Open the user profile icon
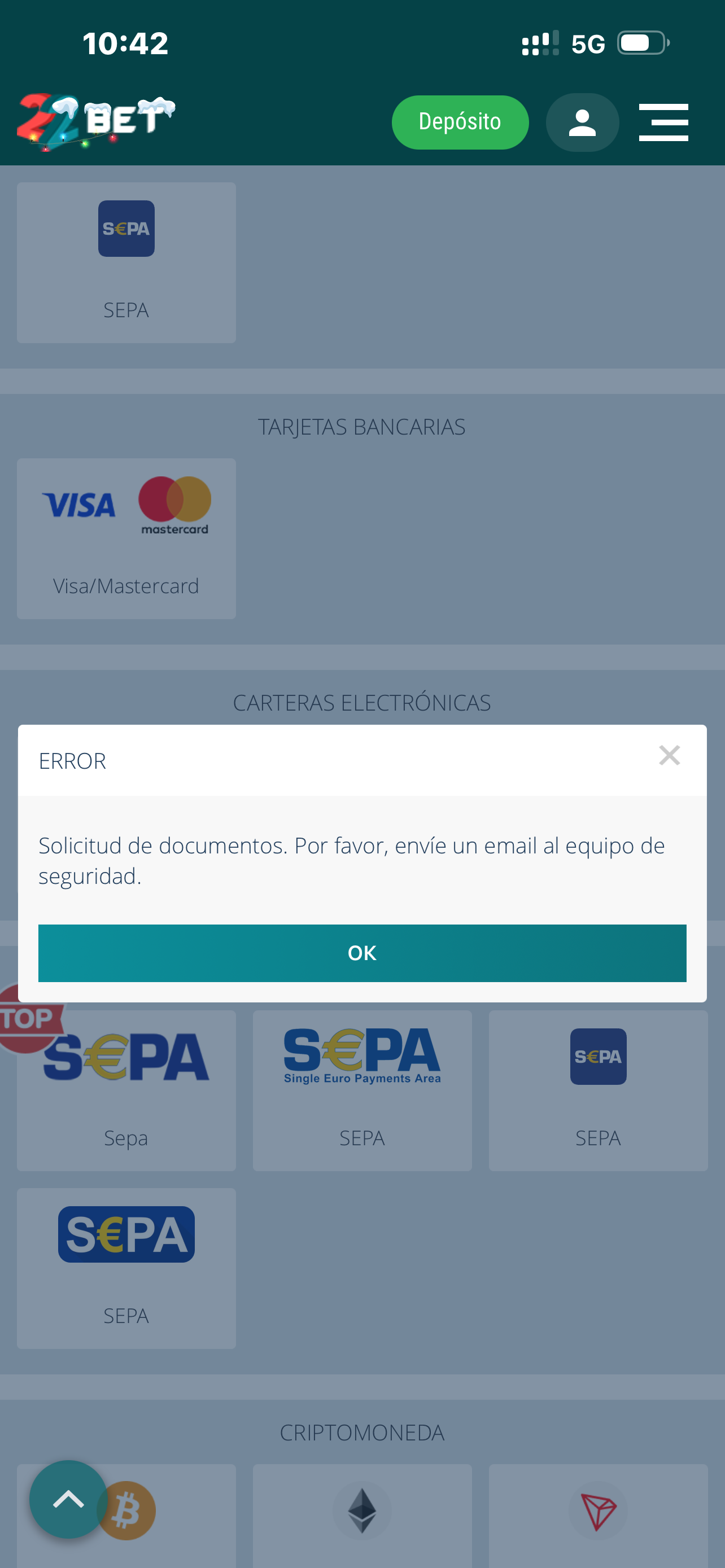 [x=582, y=122]
